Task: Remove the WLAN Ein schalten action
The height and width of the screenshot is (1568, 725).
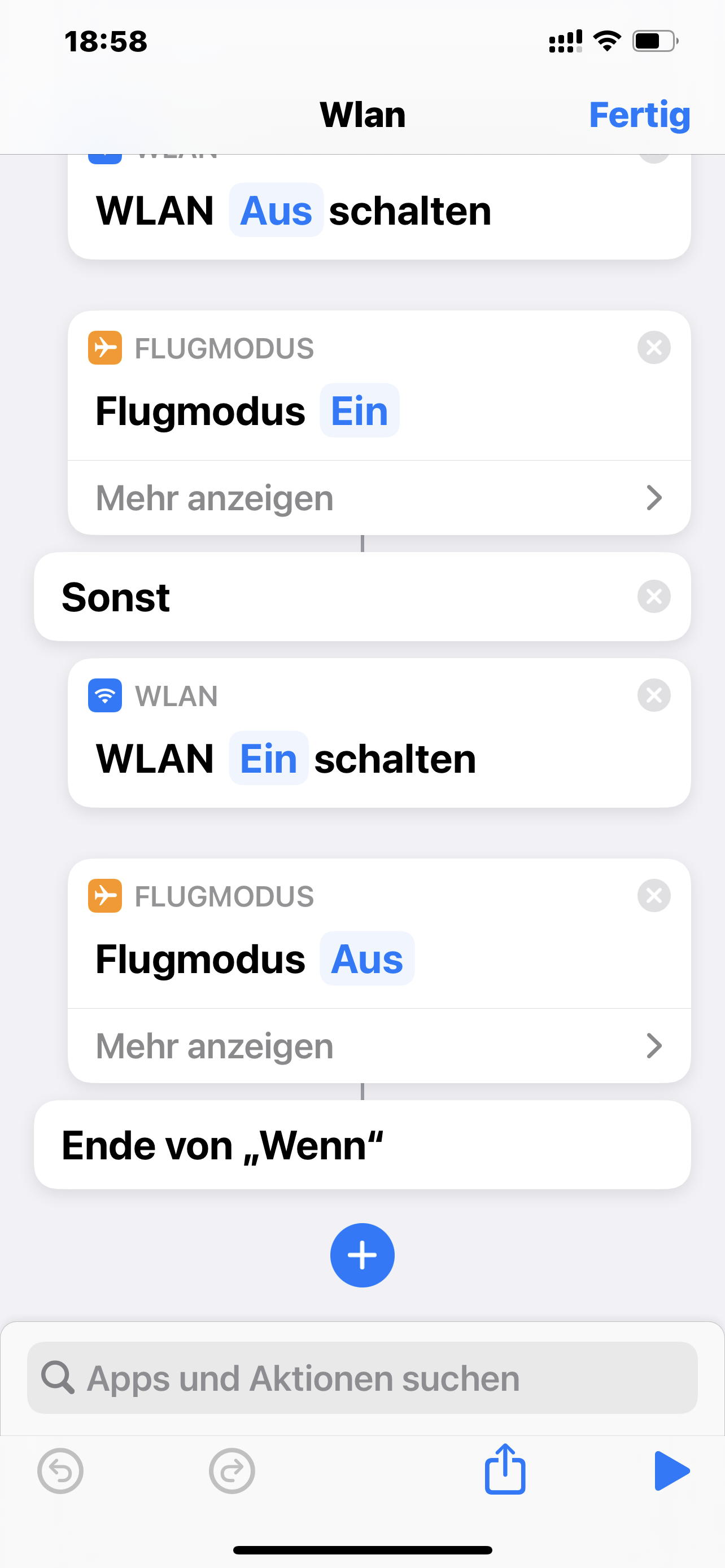Action: coord(653,695)
